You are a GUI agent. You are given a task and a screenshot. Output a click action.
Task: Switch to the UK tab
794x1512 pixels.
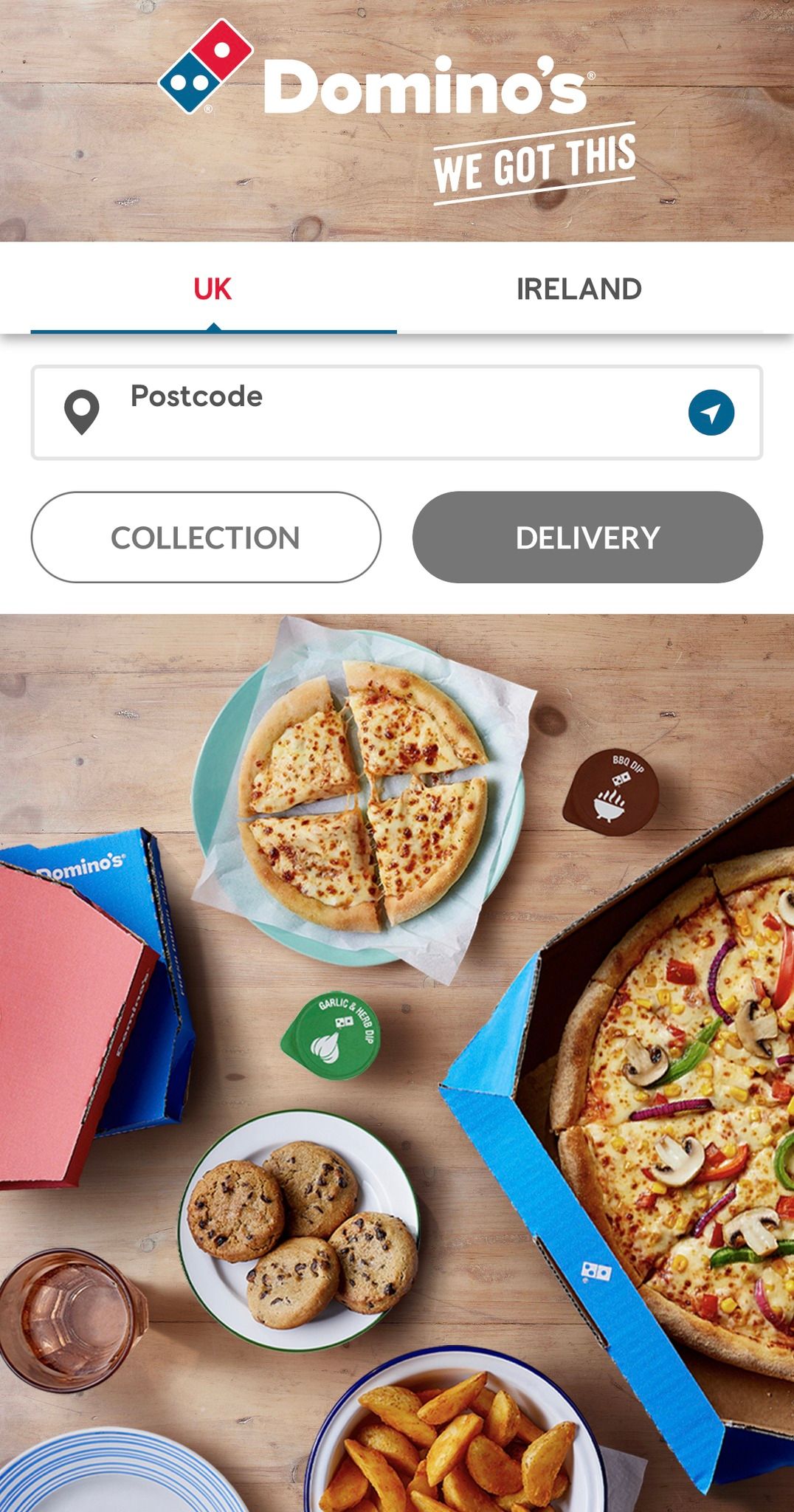pyautogui.click(x=213, y=289)
